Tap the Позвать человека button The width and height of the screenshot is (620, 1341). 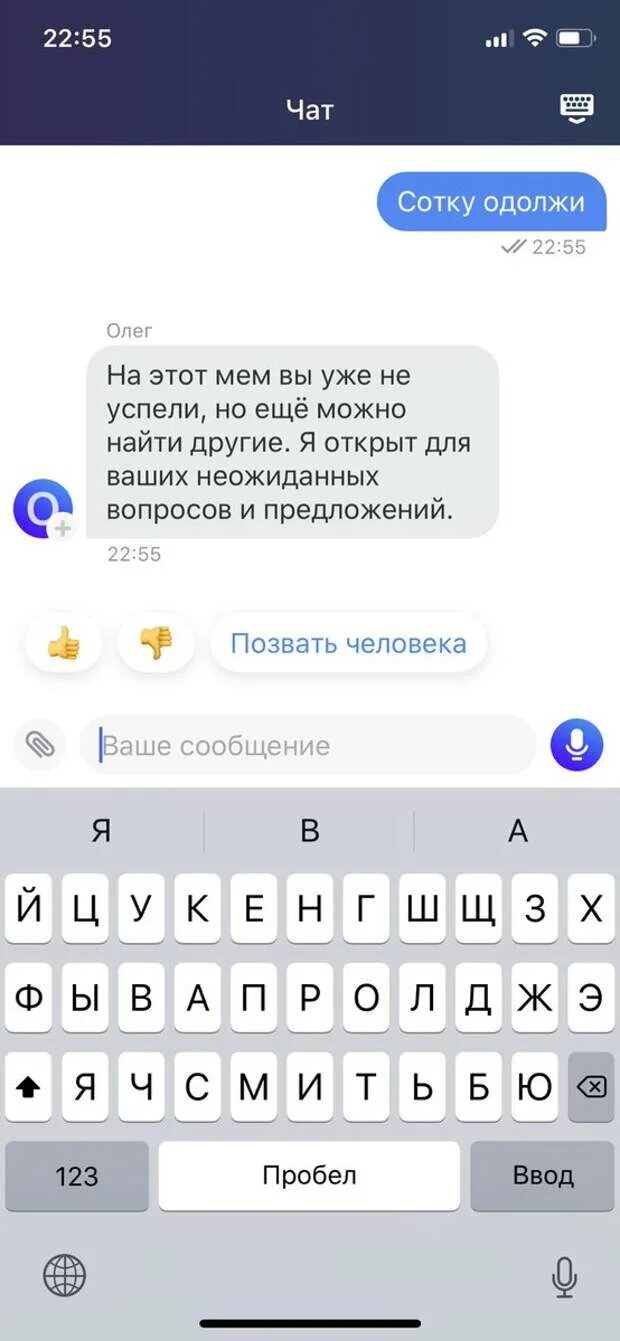point(348,643)
